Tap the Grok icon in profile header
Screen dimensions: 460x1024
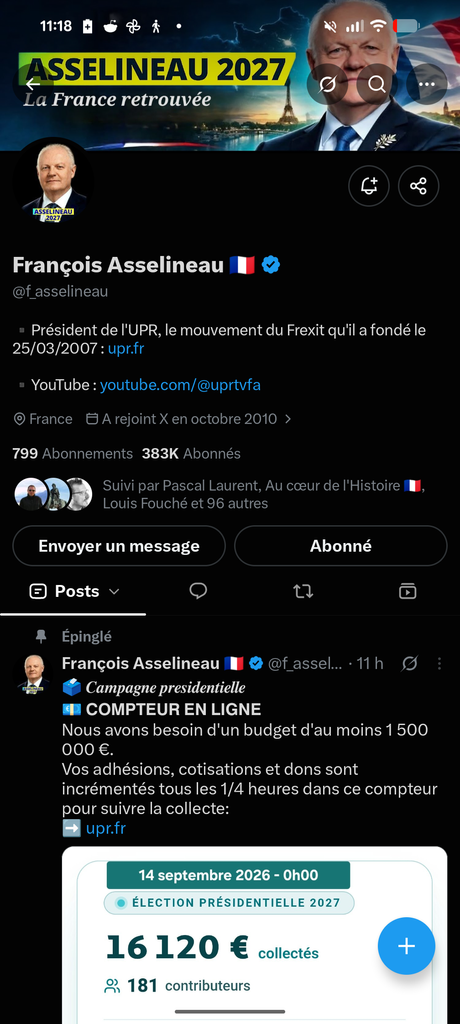327,84
